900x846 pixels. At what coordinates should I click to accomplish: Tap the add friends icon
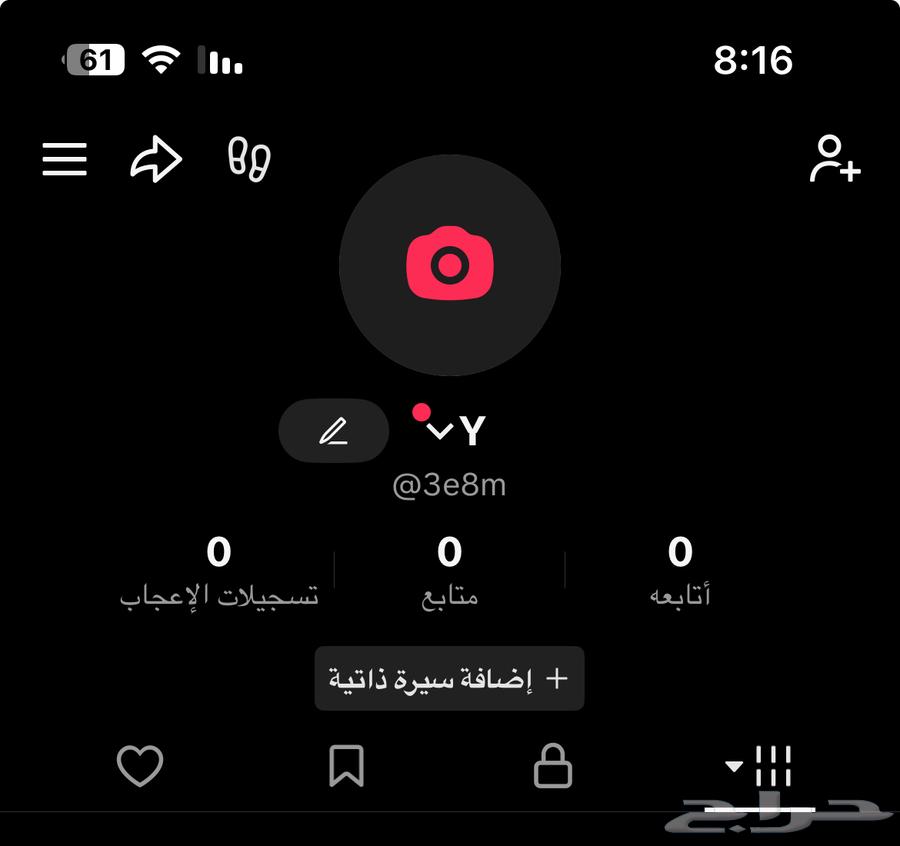tap(834, 160)
